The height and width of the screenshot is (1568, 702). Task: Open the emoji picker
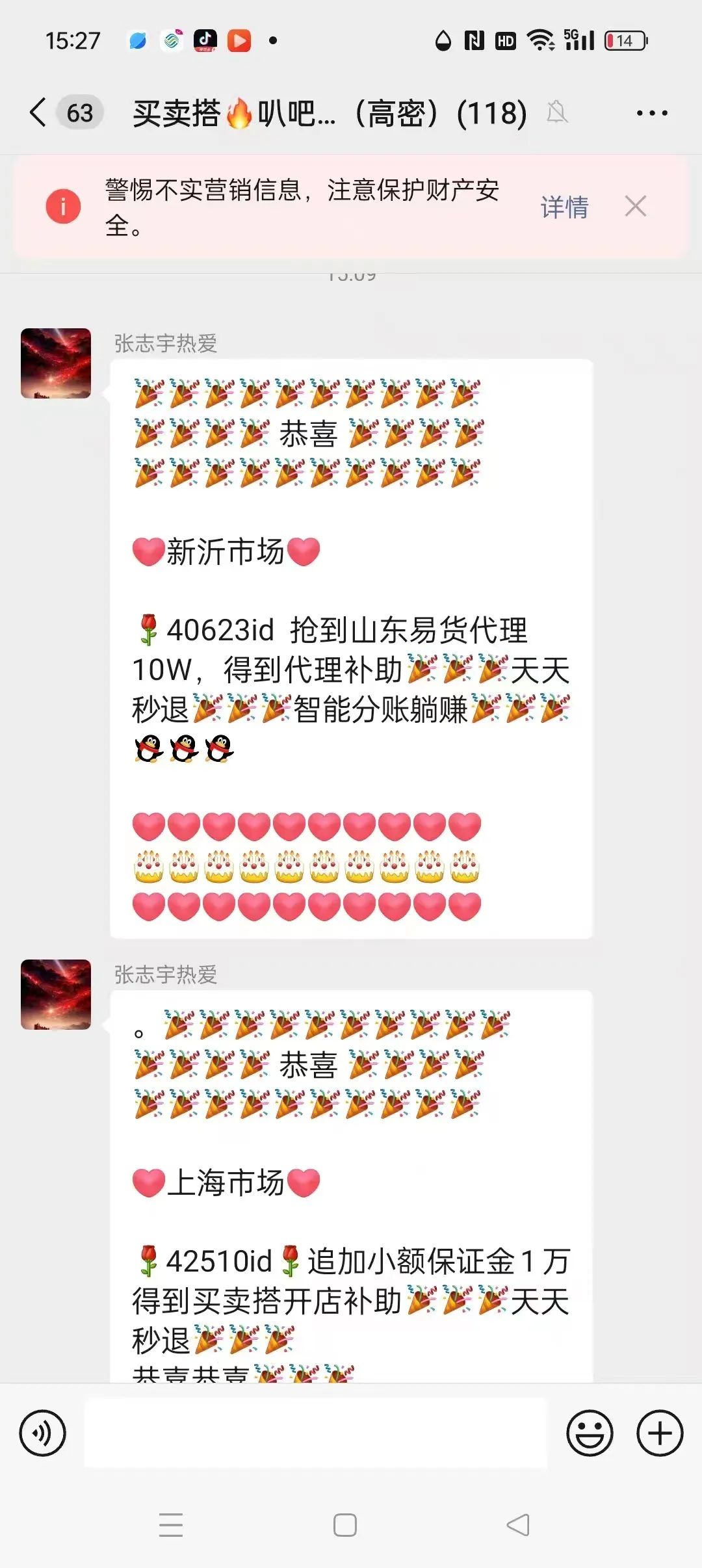590,1433
